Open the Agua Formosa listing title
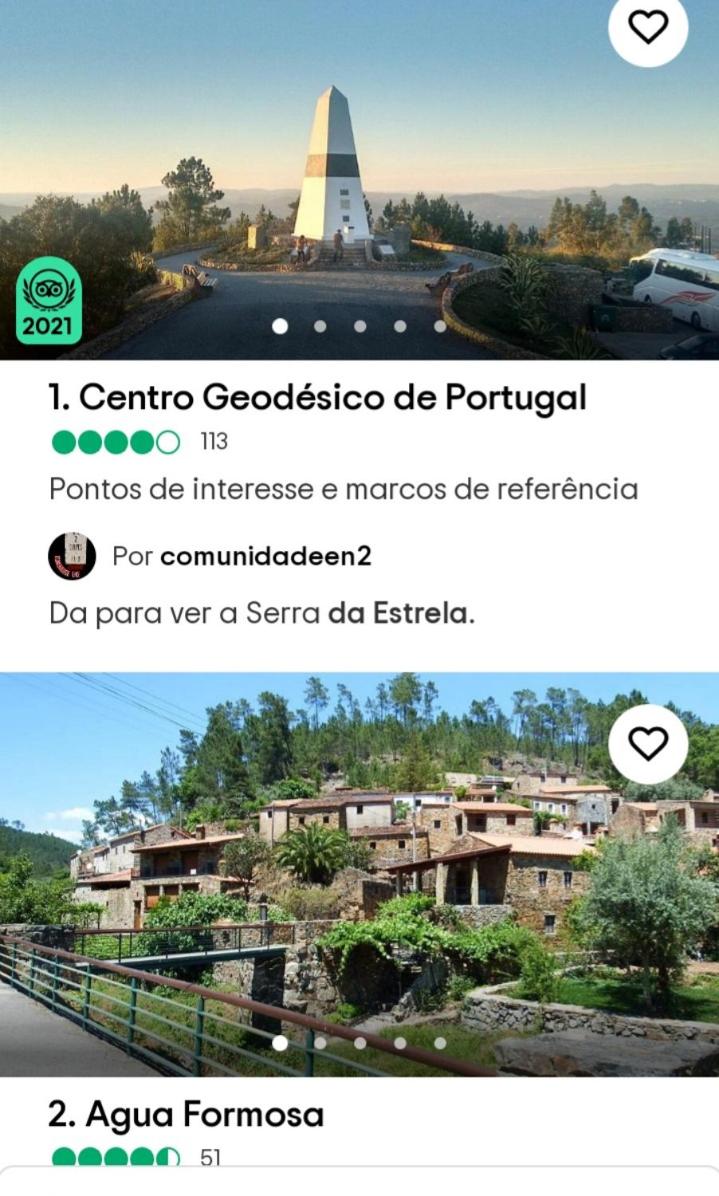719x1196 pixels. [x=185, y=1114]
